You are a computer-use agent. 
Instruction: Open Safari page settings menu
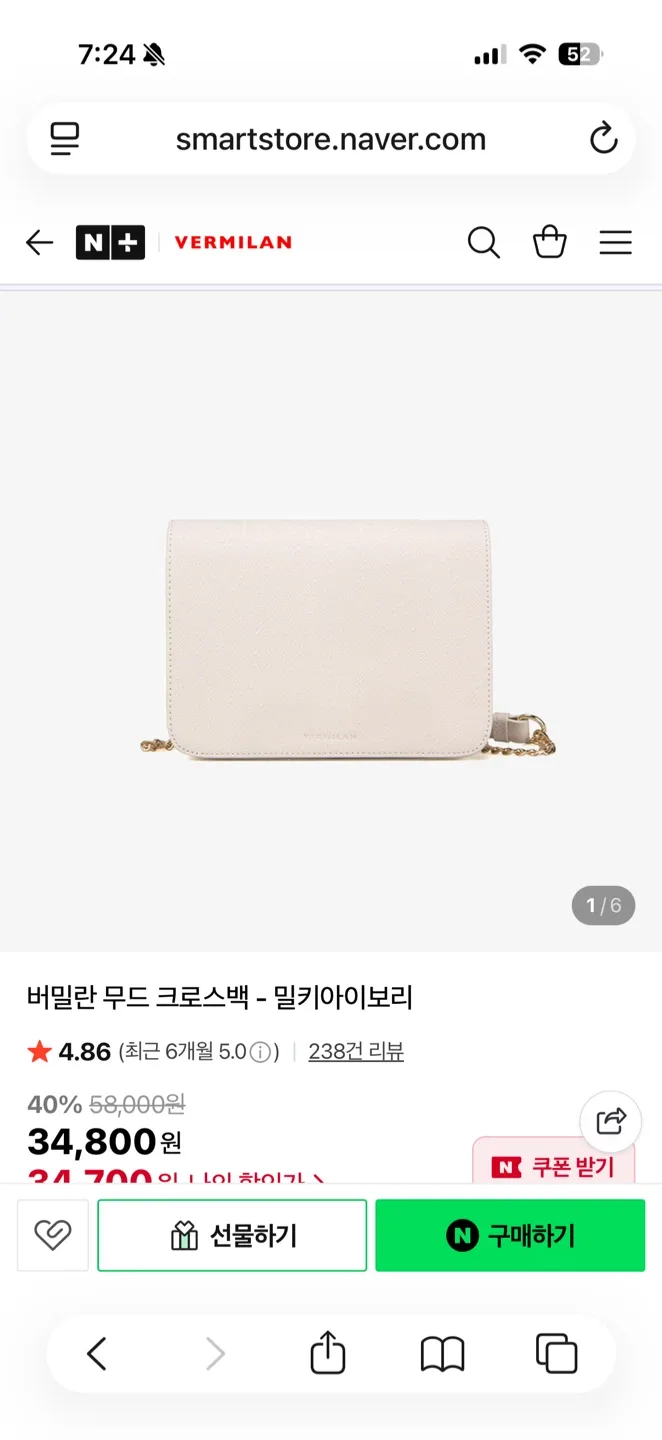(x=65, y=138)
